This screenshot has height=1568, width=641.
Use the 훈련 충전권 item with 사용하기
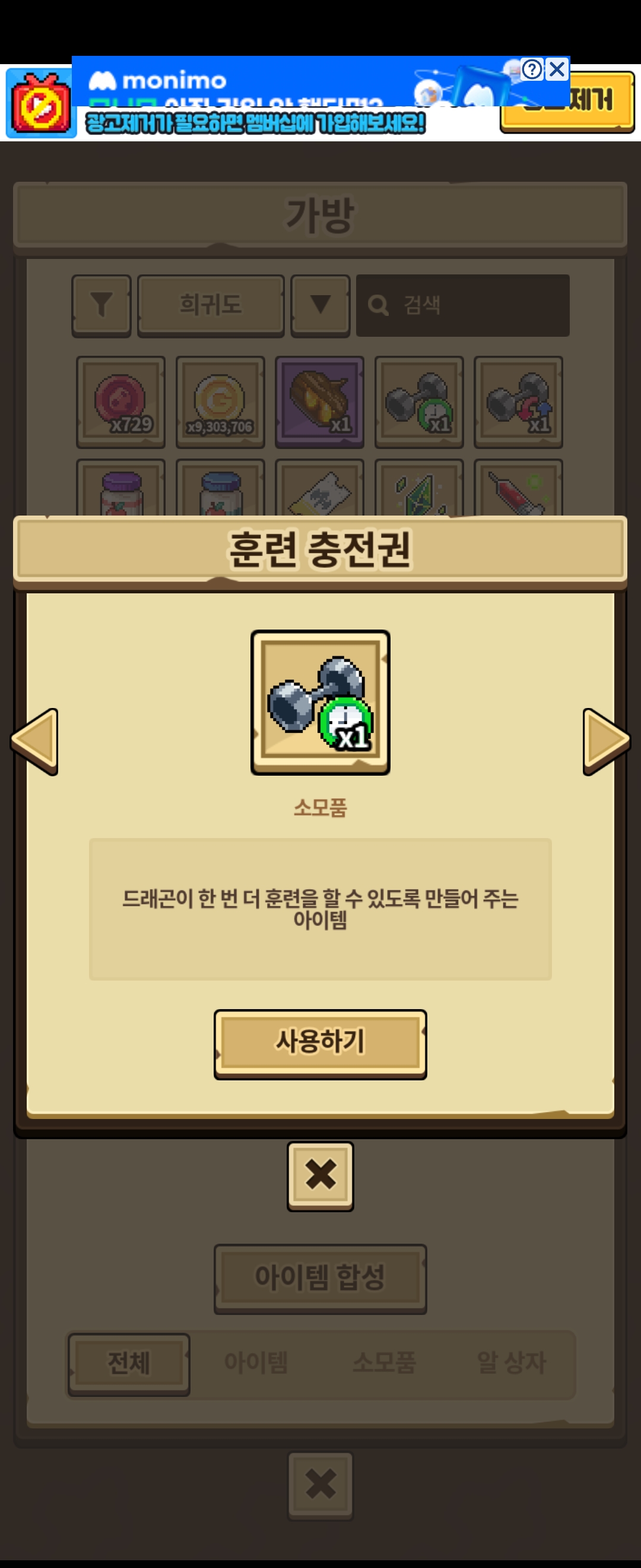(320, 1044)
